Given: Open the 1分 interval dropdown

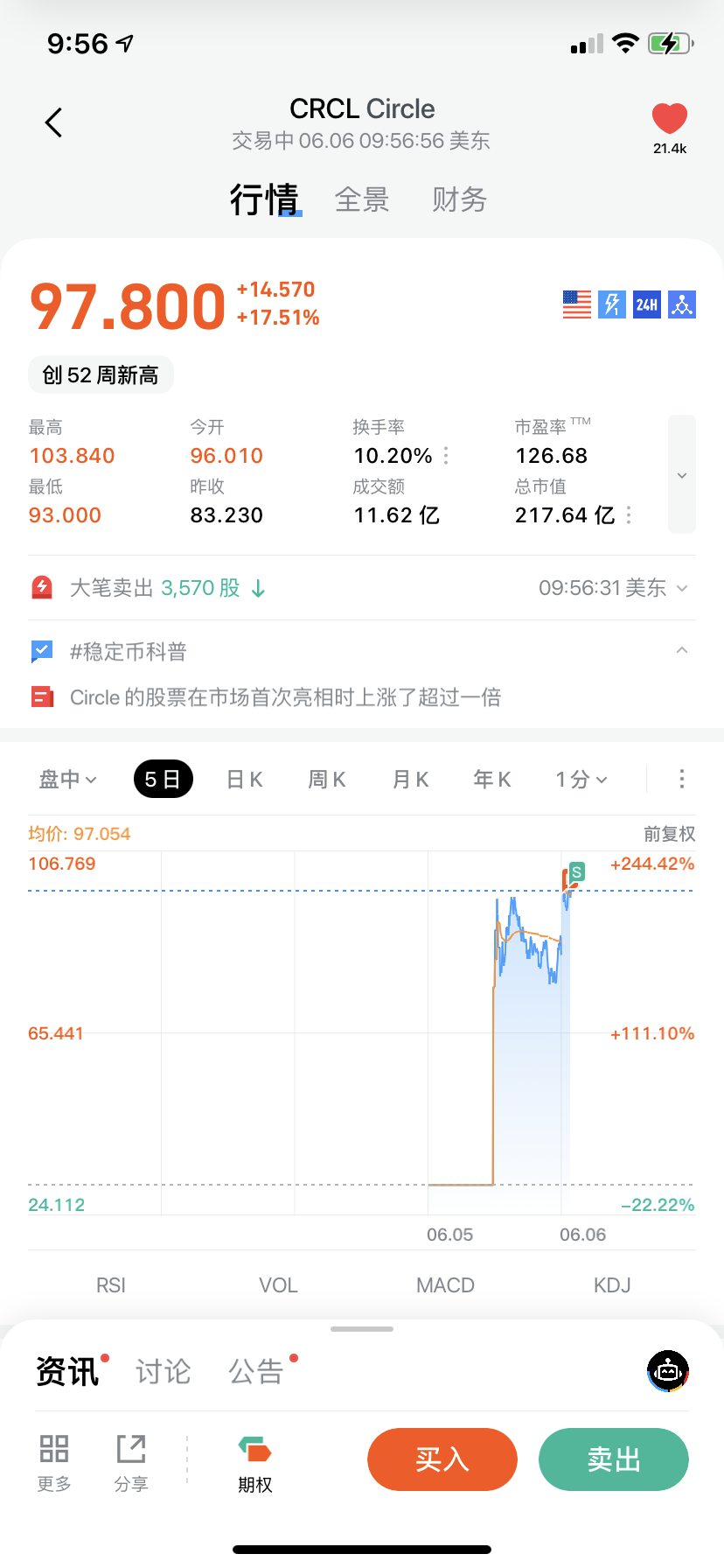Looking at the screenshot, I should tap(581, 779).
